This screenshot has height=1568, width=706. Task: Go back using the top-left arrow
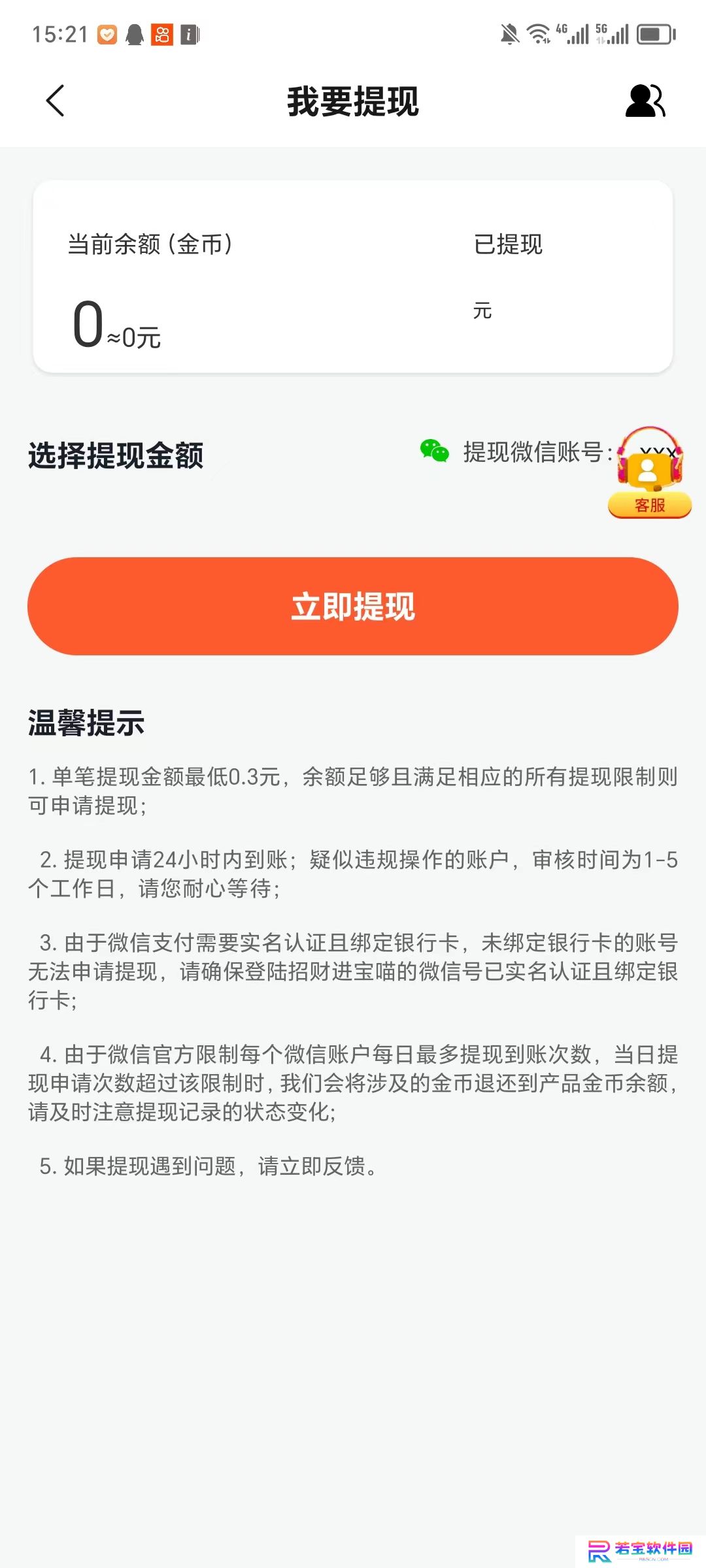tap(56, 101)
